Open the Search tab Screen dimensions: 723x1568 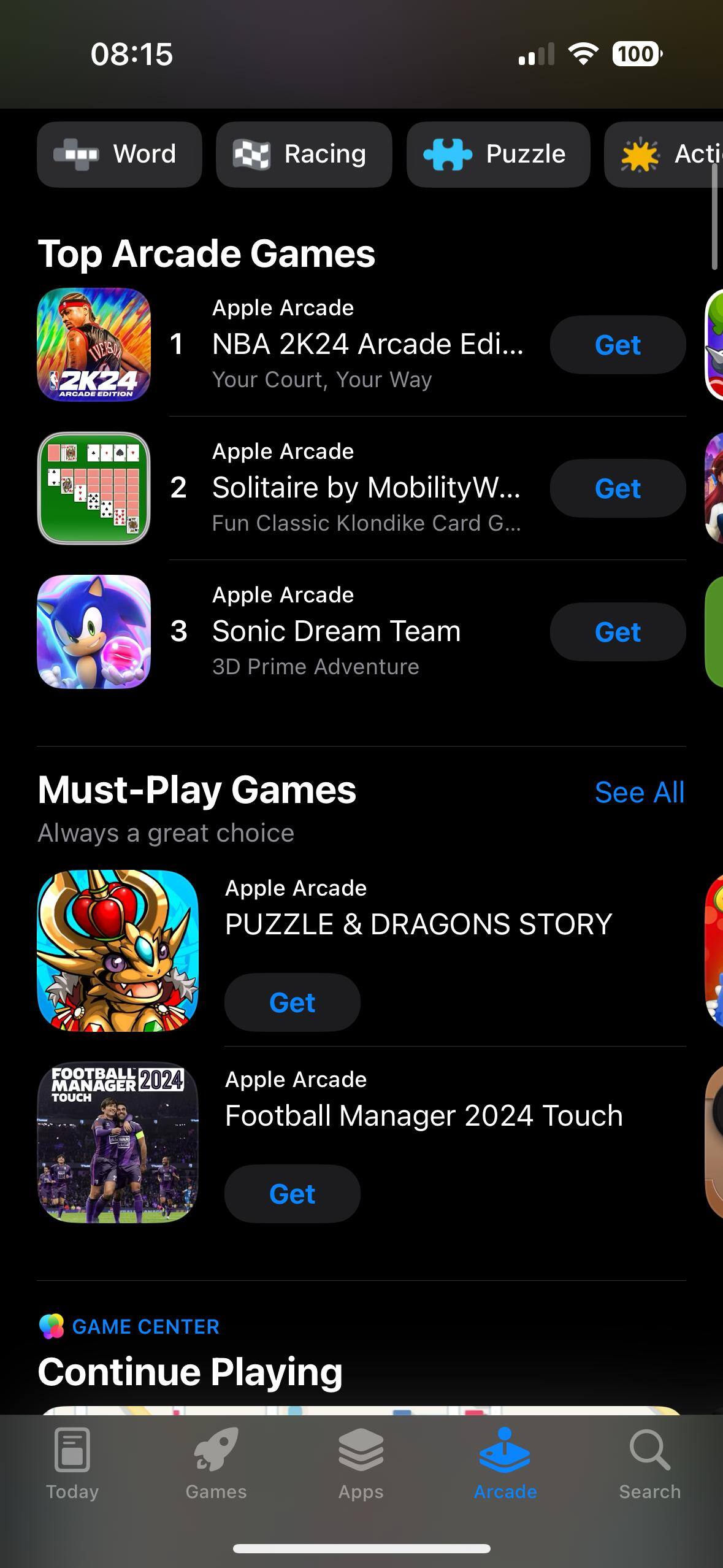[649, 1464]
